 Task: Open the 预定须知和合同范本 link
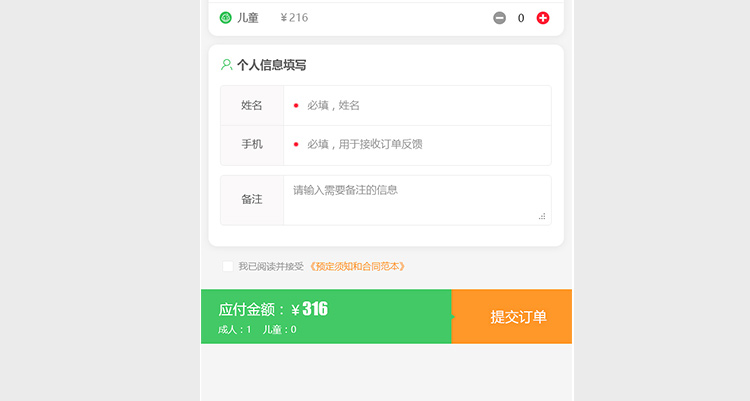point(358,267)
